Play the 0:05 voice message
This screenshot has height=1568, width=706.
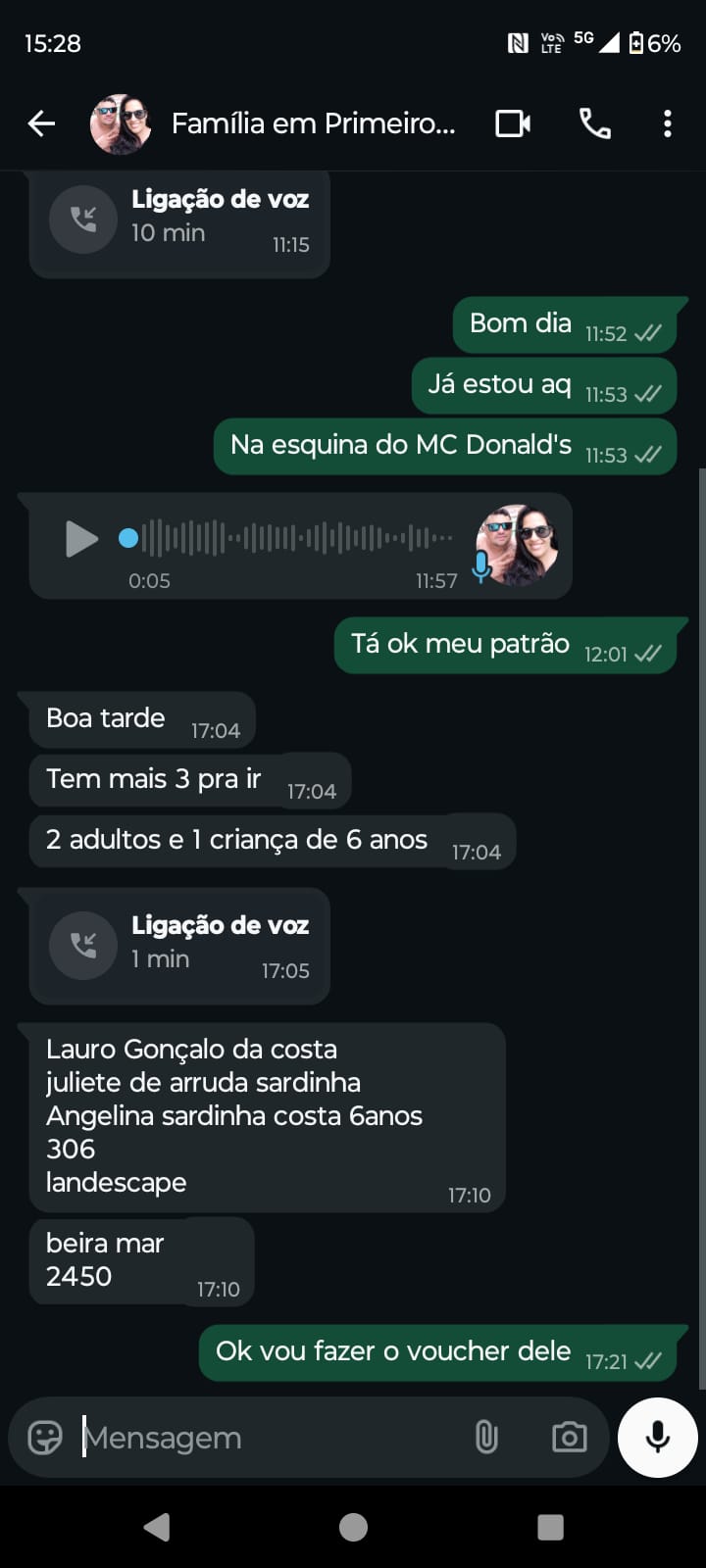[80, 538]
